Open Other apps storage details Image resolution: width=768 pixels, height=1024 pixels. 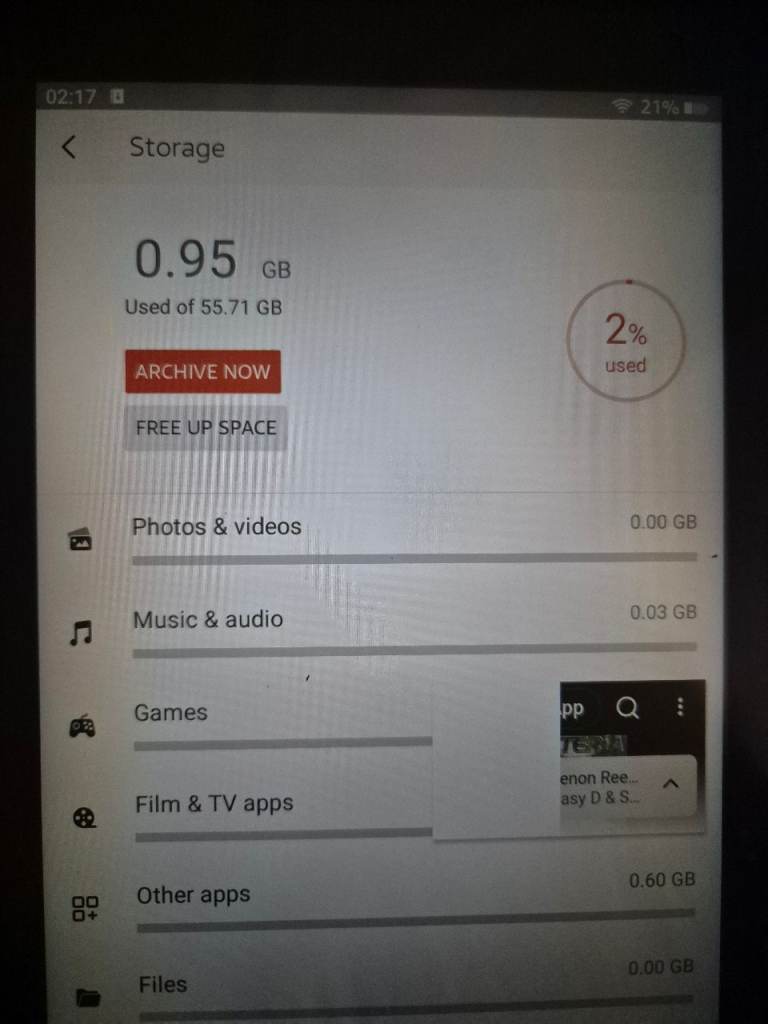[193, 896]
